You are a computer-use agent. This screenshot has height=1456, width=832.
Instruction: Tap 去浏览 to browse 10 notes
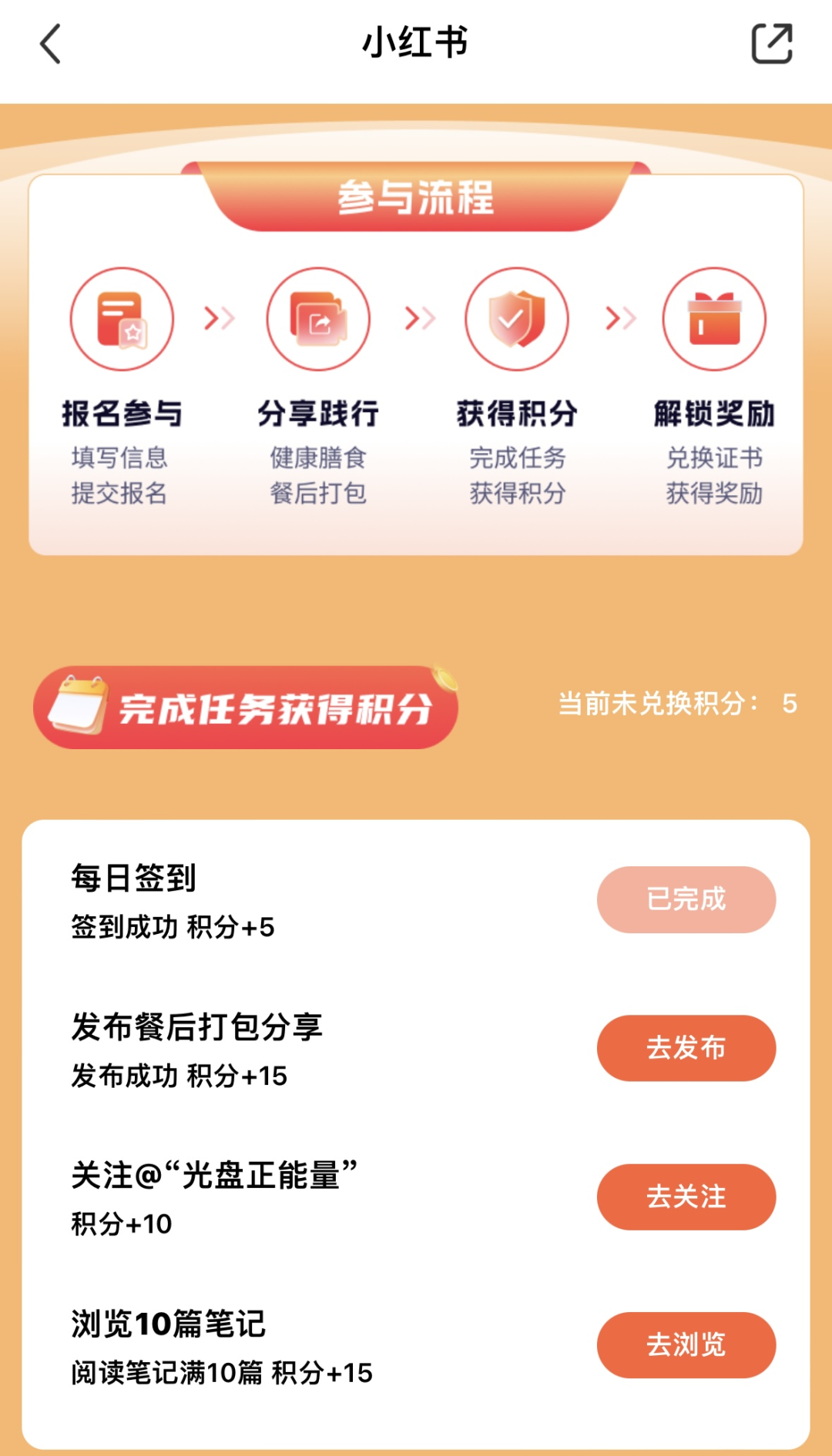[686, 1345]
